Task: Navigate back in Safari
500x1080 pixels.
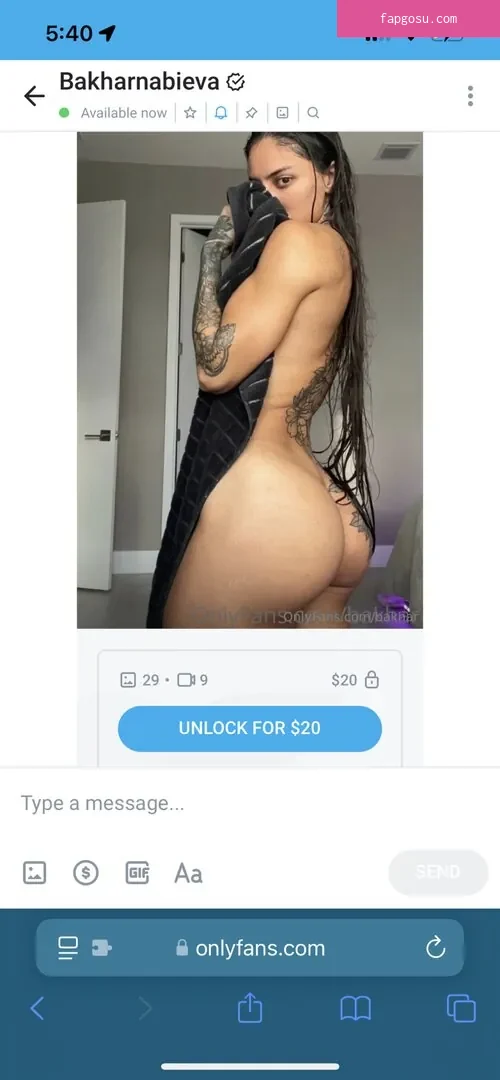Action: pyautogui.click(x=37, y=1009)
